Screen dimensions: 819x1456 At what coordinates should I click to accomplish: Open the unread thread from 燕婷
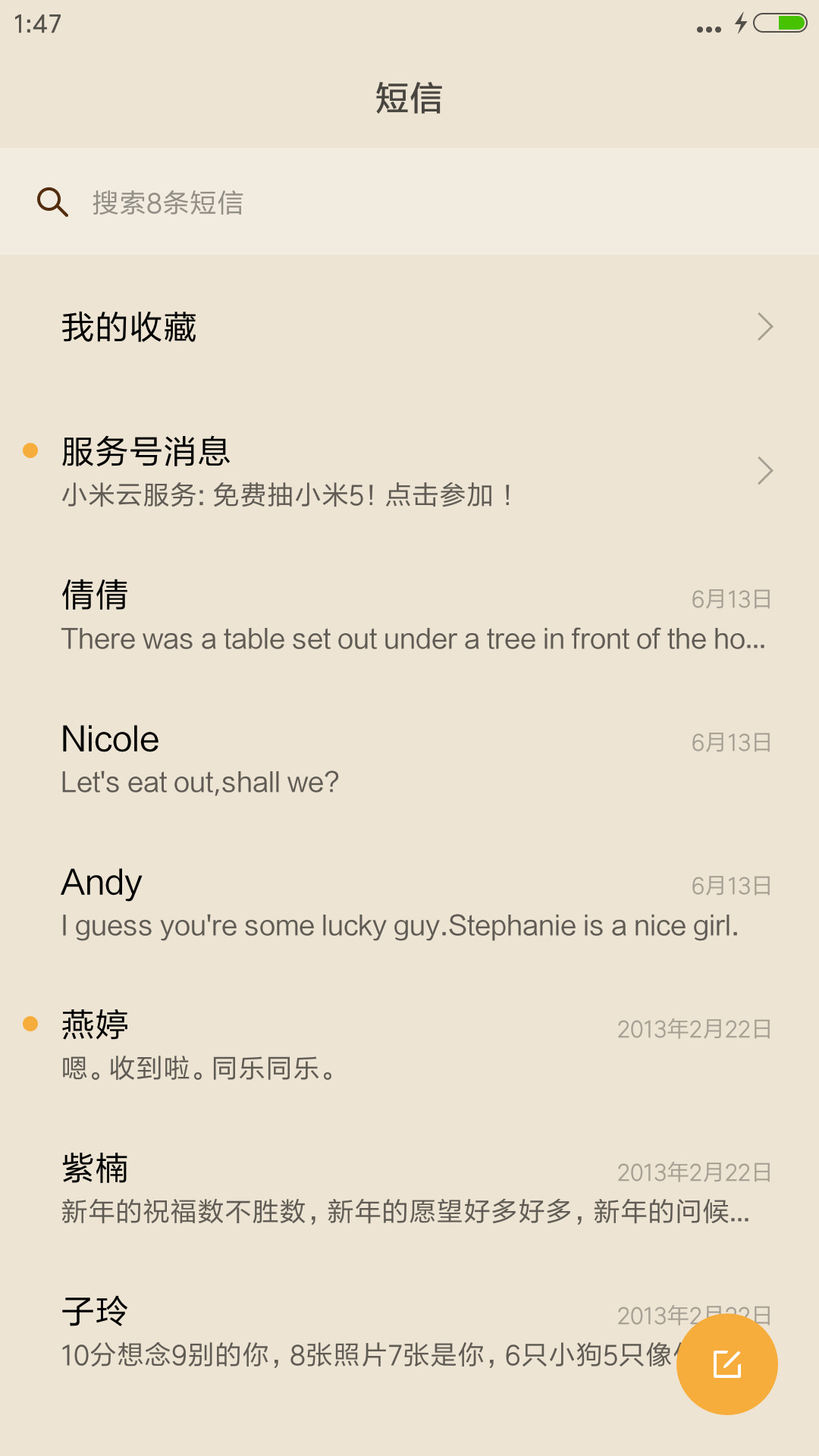click(x=409, y=1045)
